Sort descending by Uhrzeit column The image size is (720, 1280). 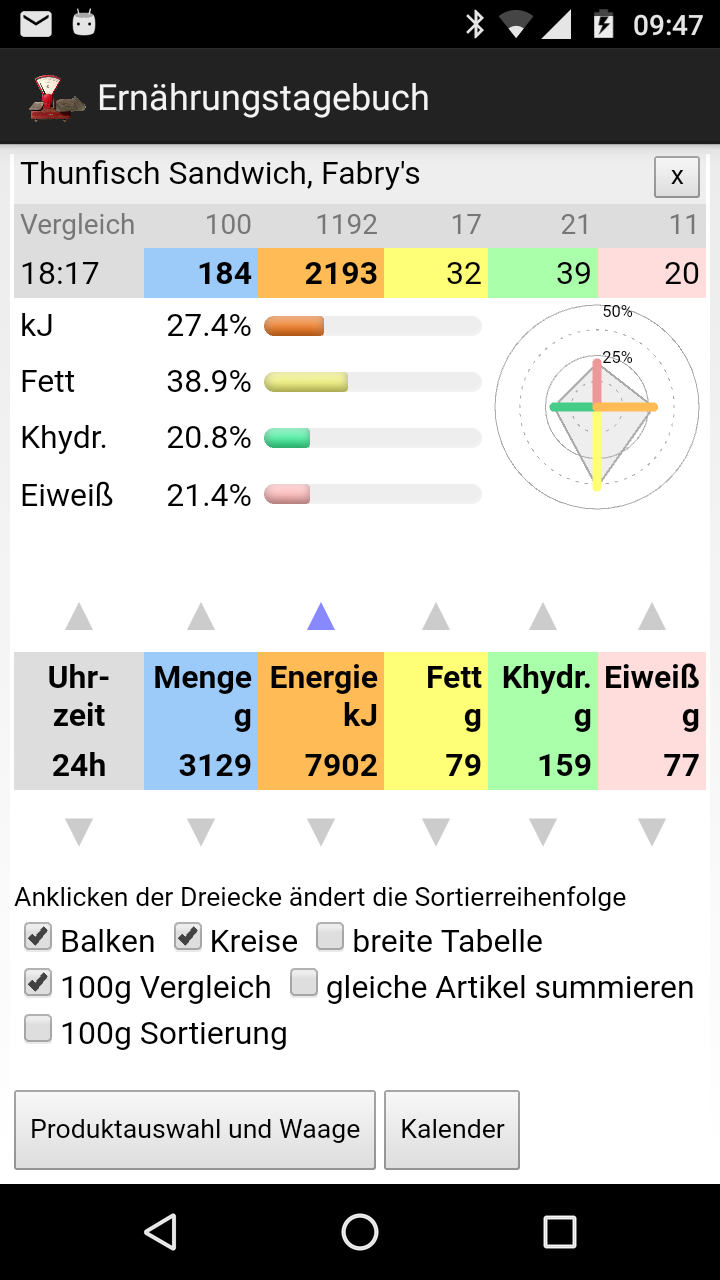click(79, 831)
